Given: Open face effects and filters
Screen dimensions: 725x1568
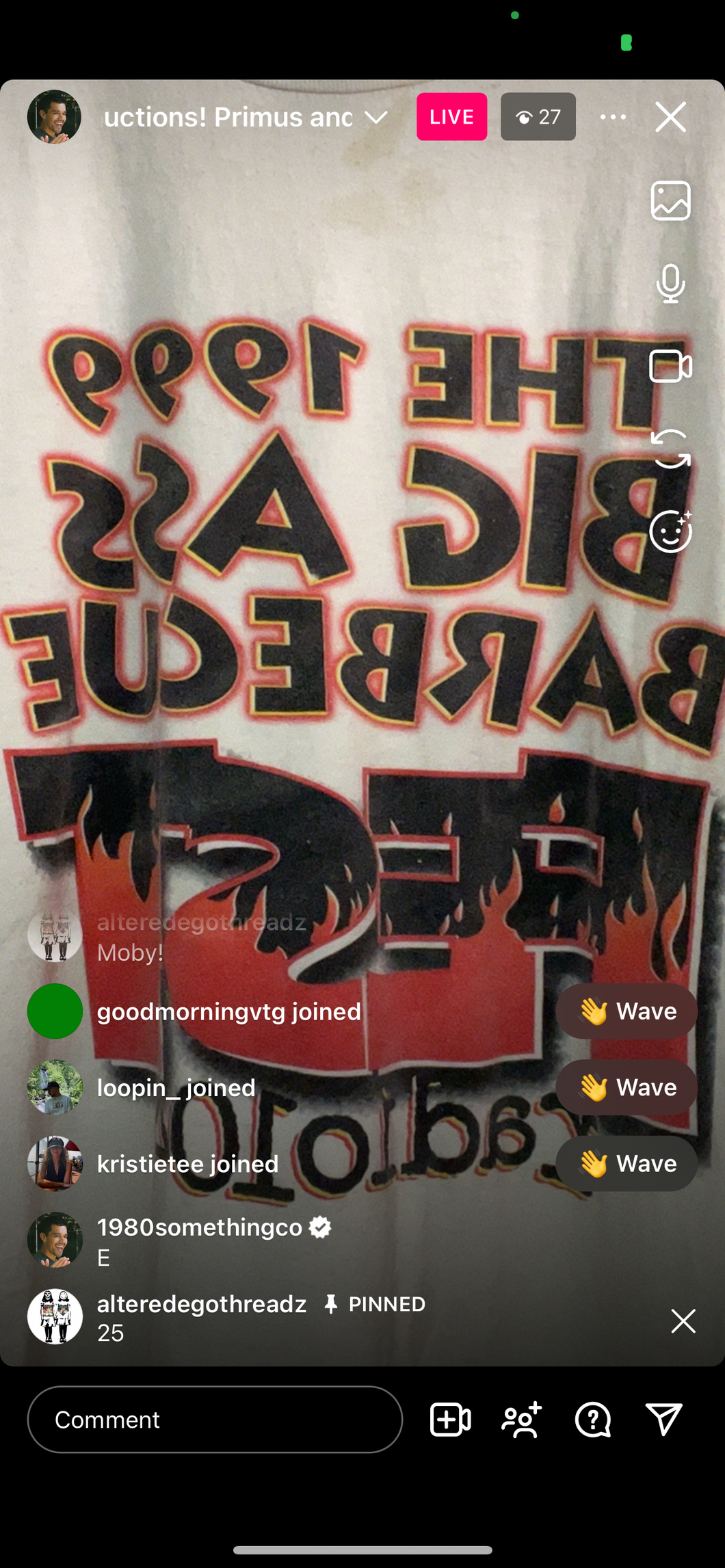Looking at the screenshot, I should pos(670,531).
